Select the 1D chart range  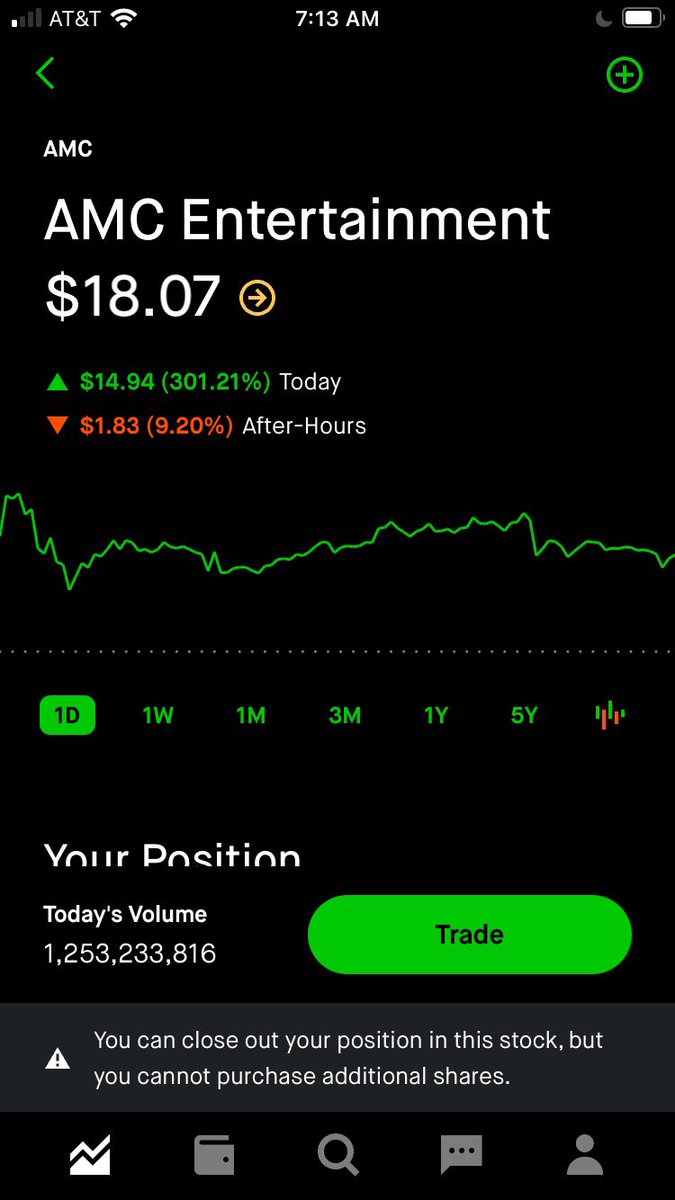[67, 716]
